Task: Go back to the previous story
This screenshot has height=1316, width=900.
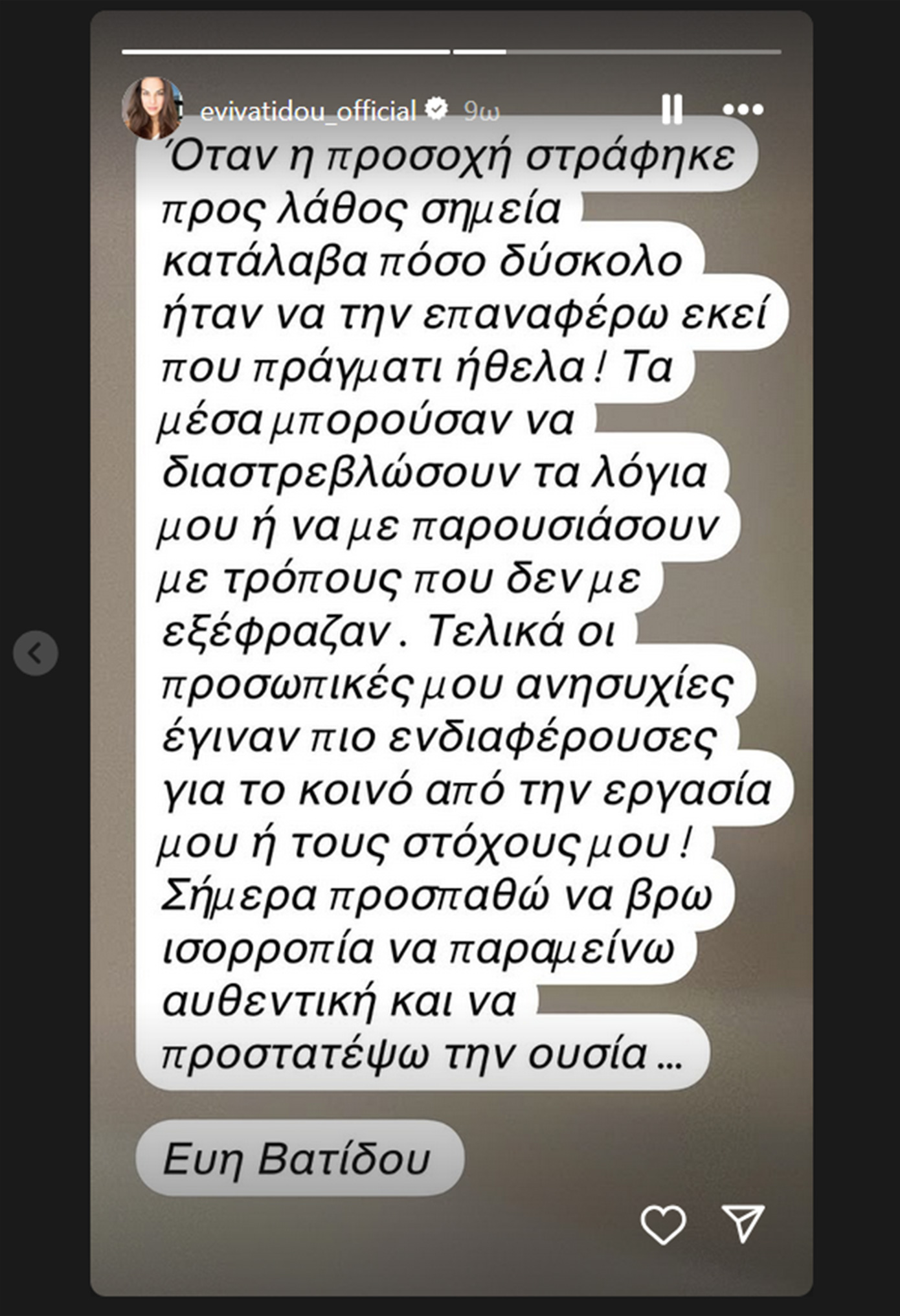Action: [36, 653]
